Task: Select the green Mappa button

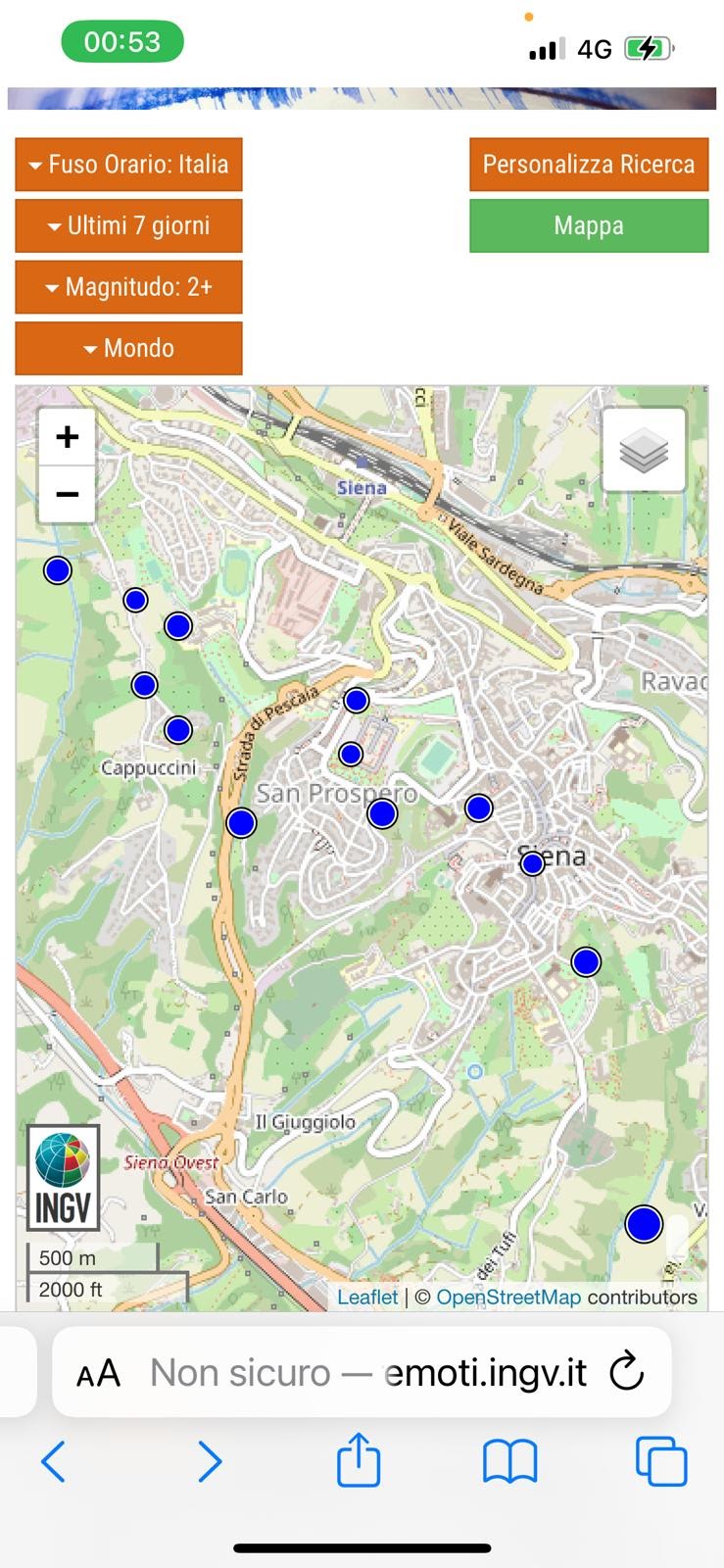Action: coord(589,225)
